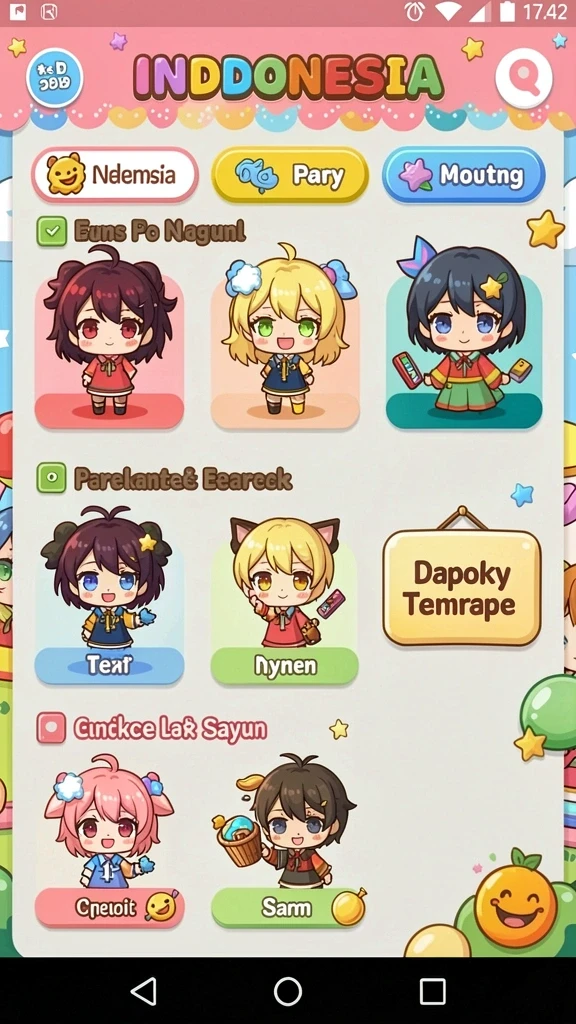Toggle the Parelantee Eeareck checkbox
576x1024 pixels.
(52, 478)
